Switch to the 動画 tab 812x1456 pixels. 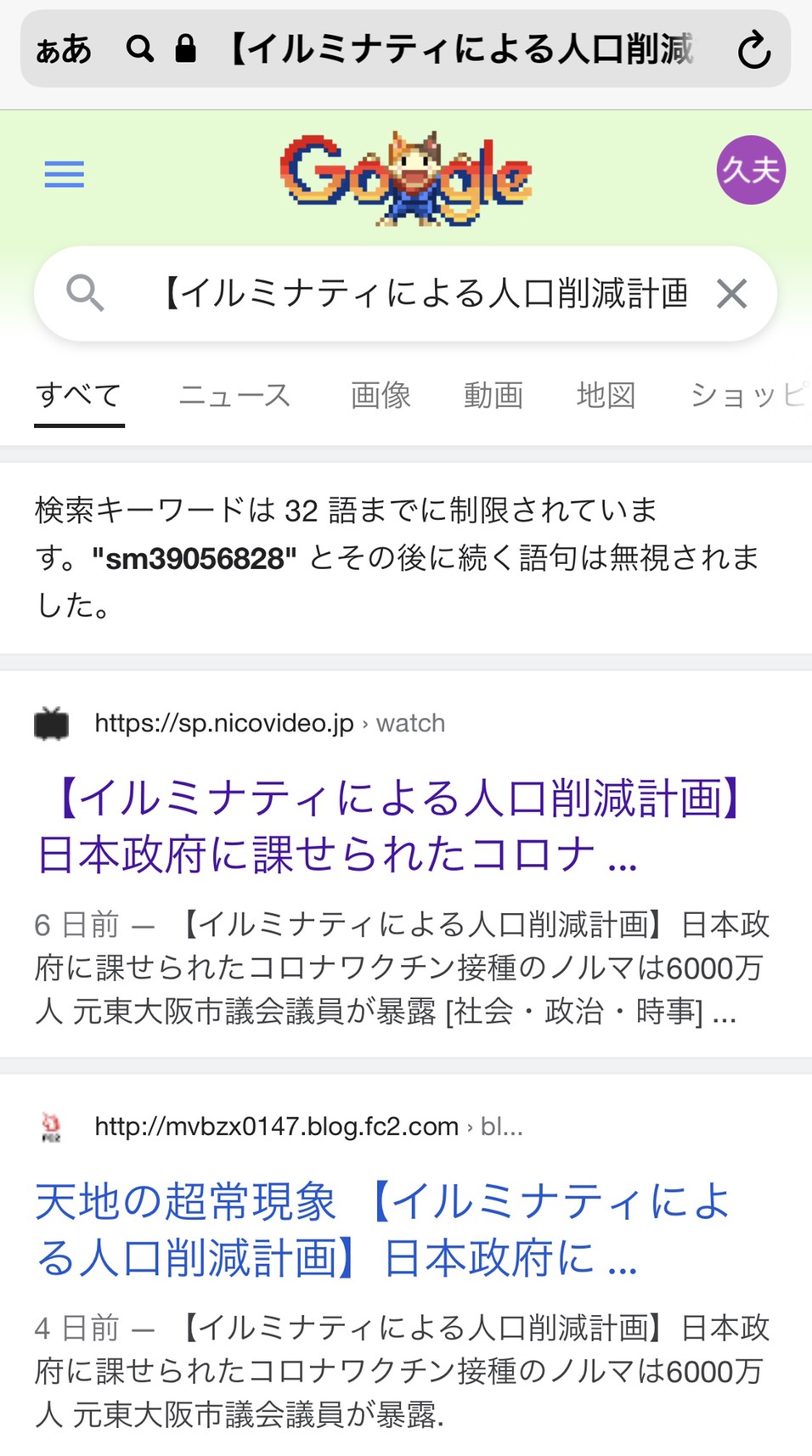click(493, 395)
